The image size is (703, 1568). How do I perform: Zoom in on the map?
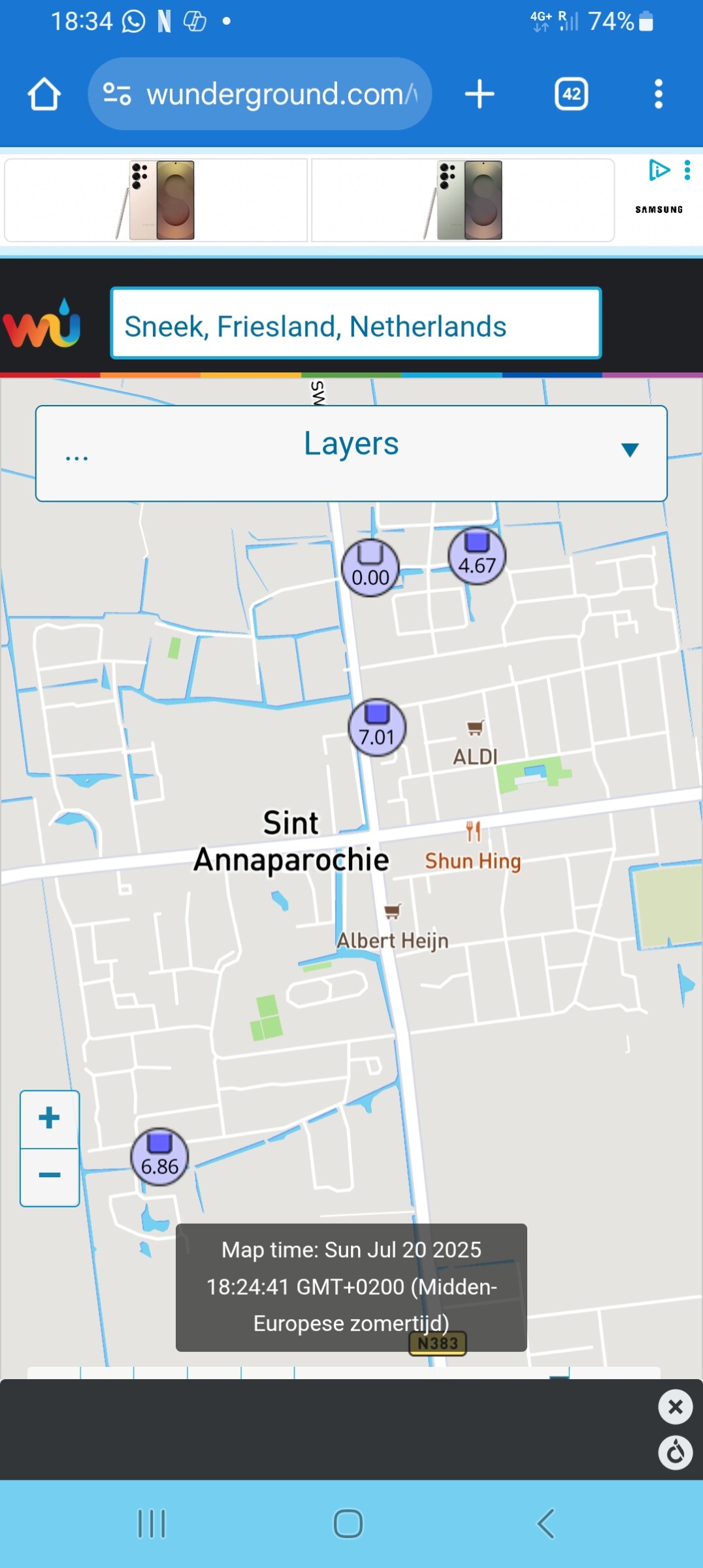[x=50, y=1119]
